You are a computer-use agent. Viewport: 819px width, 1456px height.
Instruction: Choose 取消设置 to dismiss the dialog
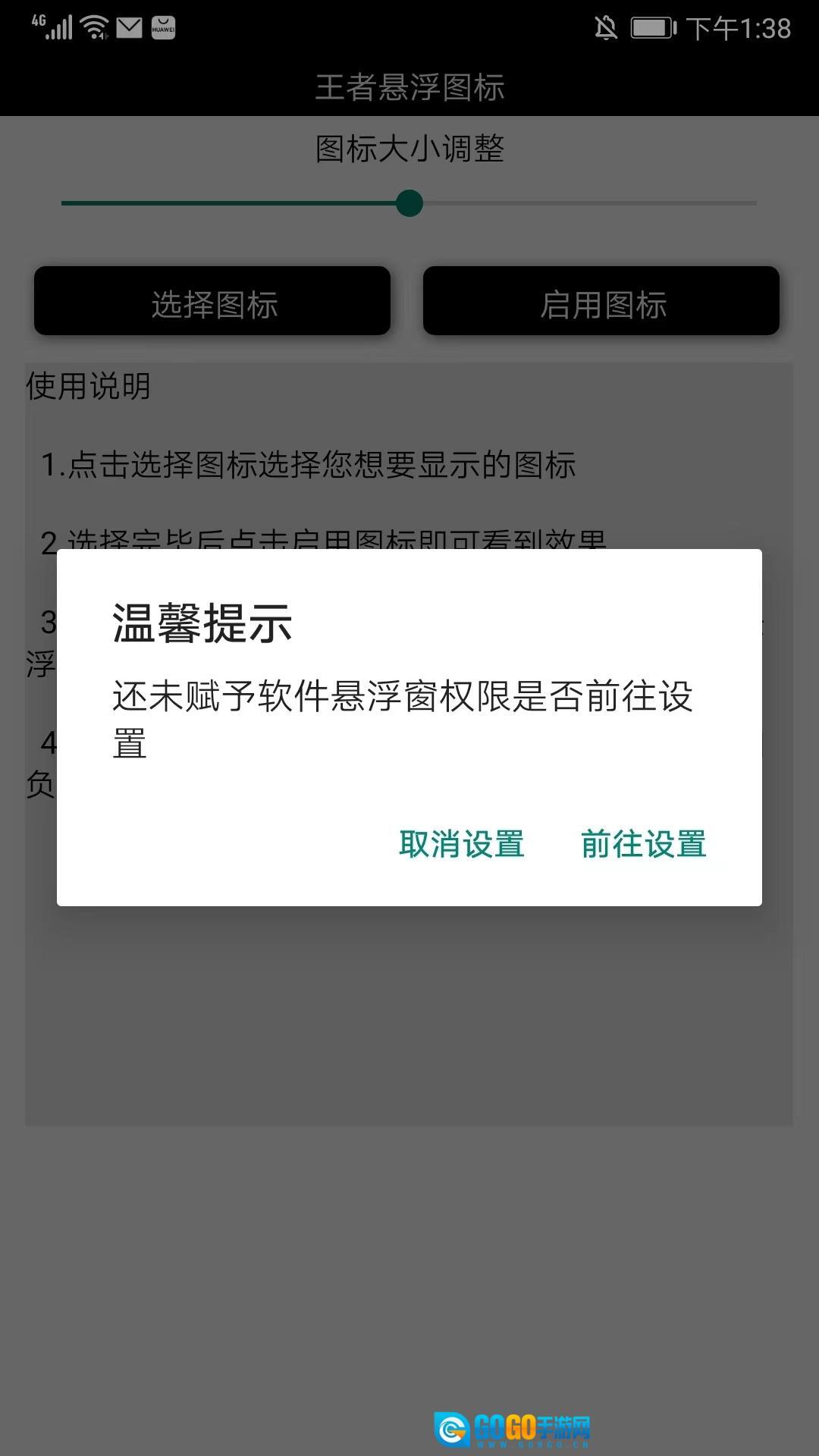(x=461, y=844)
